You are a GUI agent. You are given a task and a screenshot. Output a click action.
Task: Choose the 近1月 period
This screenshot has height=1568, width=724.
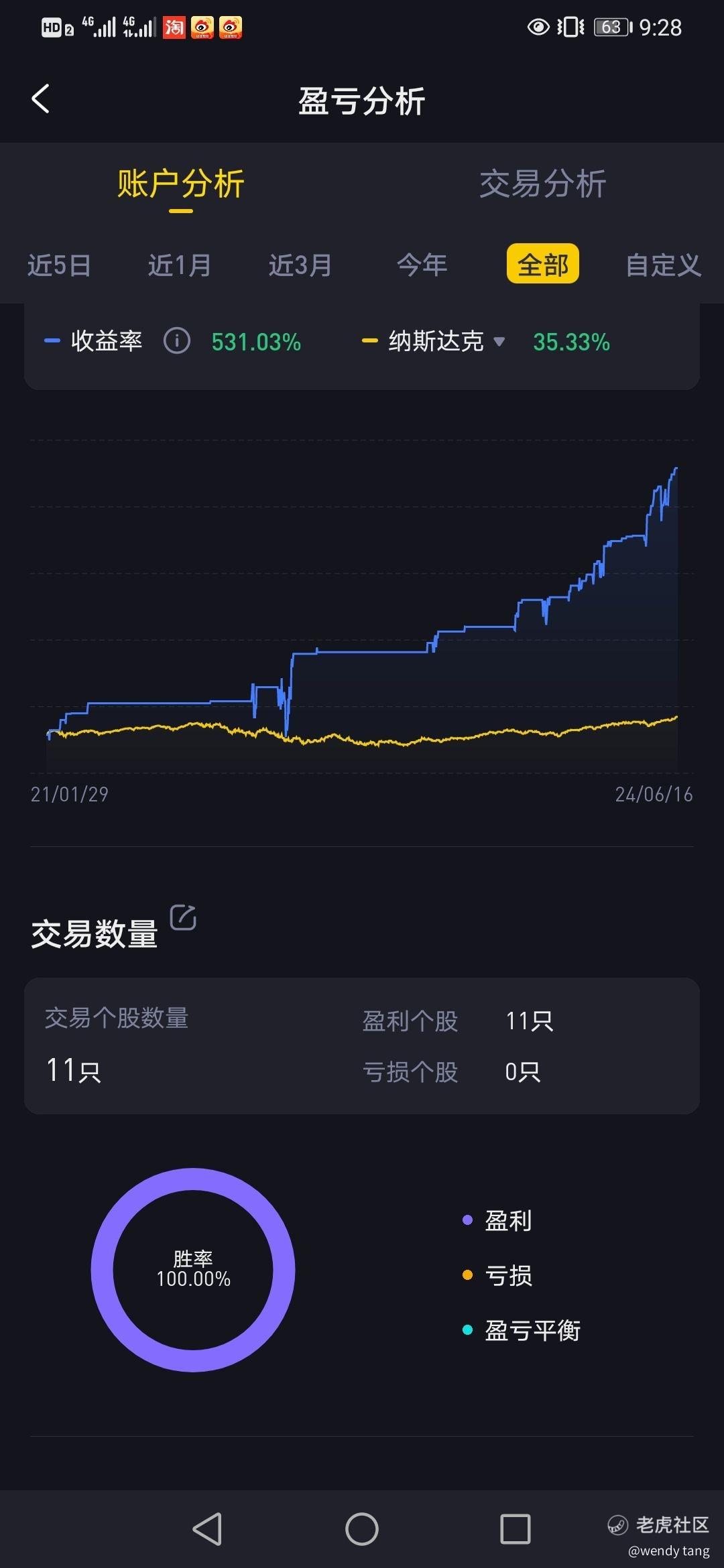pyautogui.click(x=180, y=265)
